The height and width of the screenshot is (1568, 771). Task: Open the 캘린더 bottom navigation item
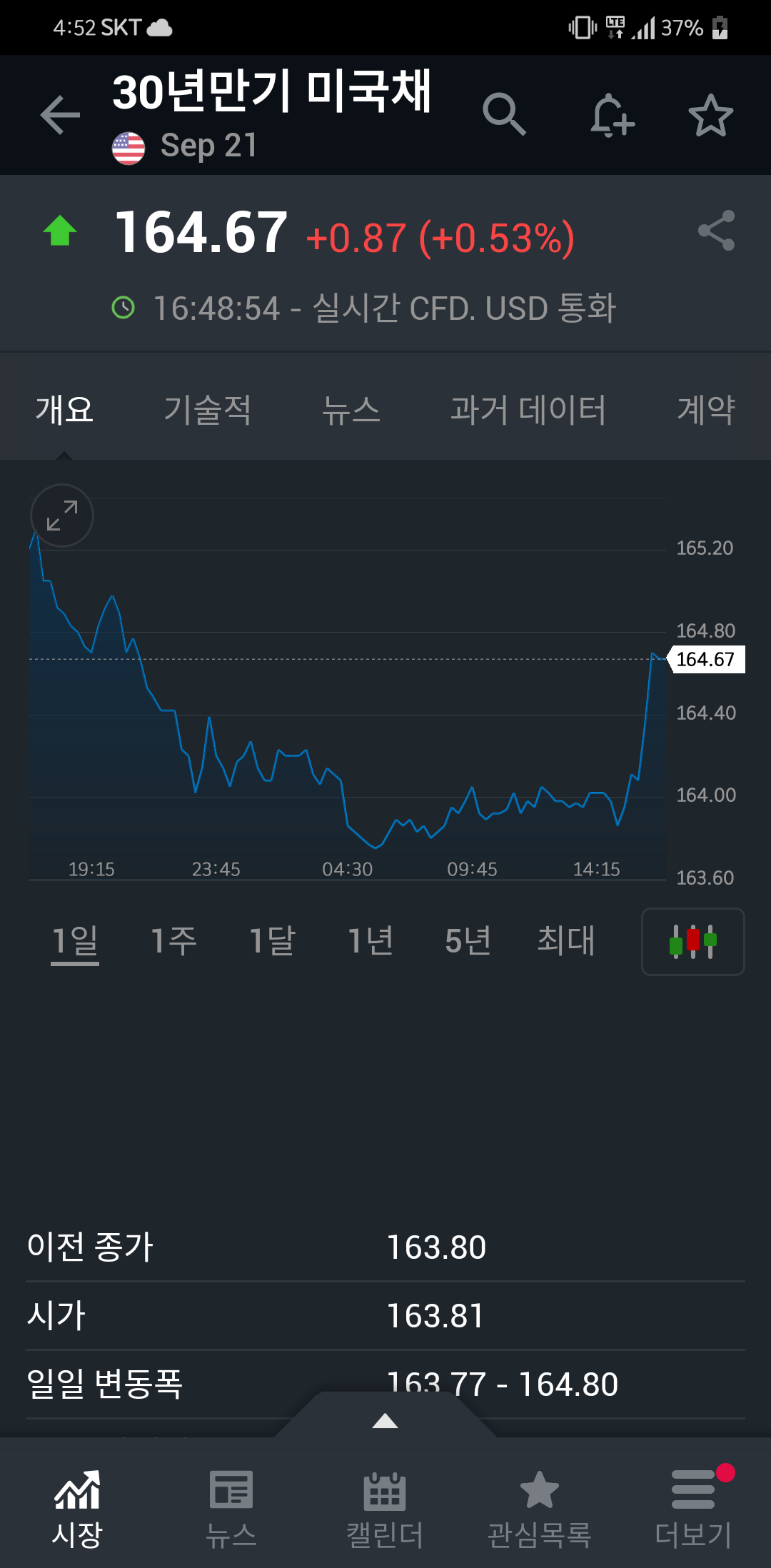pos(385,1509)
